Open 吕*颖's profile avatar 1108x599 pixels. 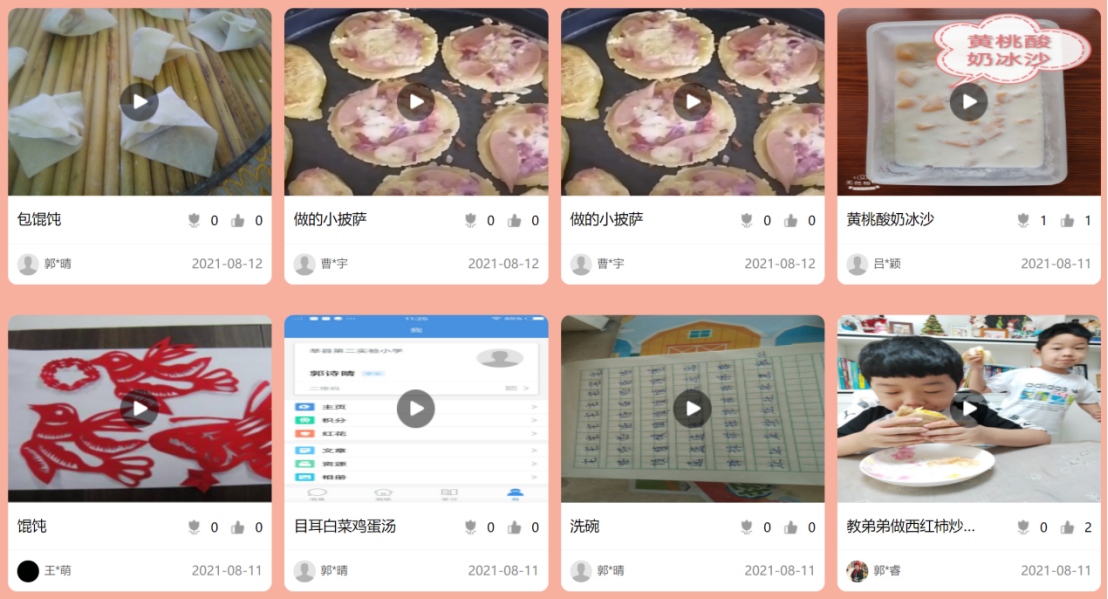point(857,264)
